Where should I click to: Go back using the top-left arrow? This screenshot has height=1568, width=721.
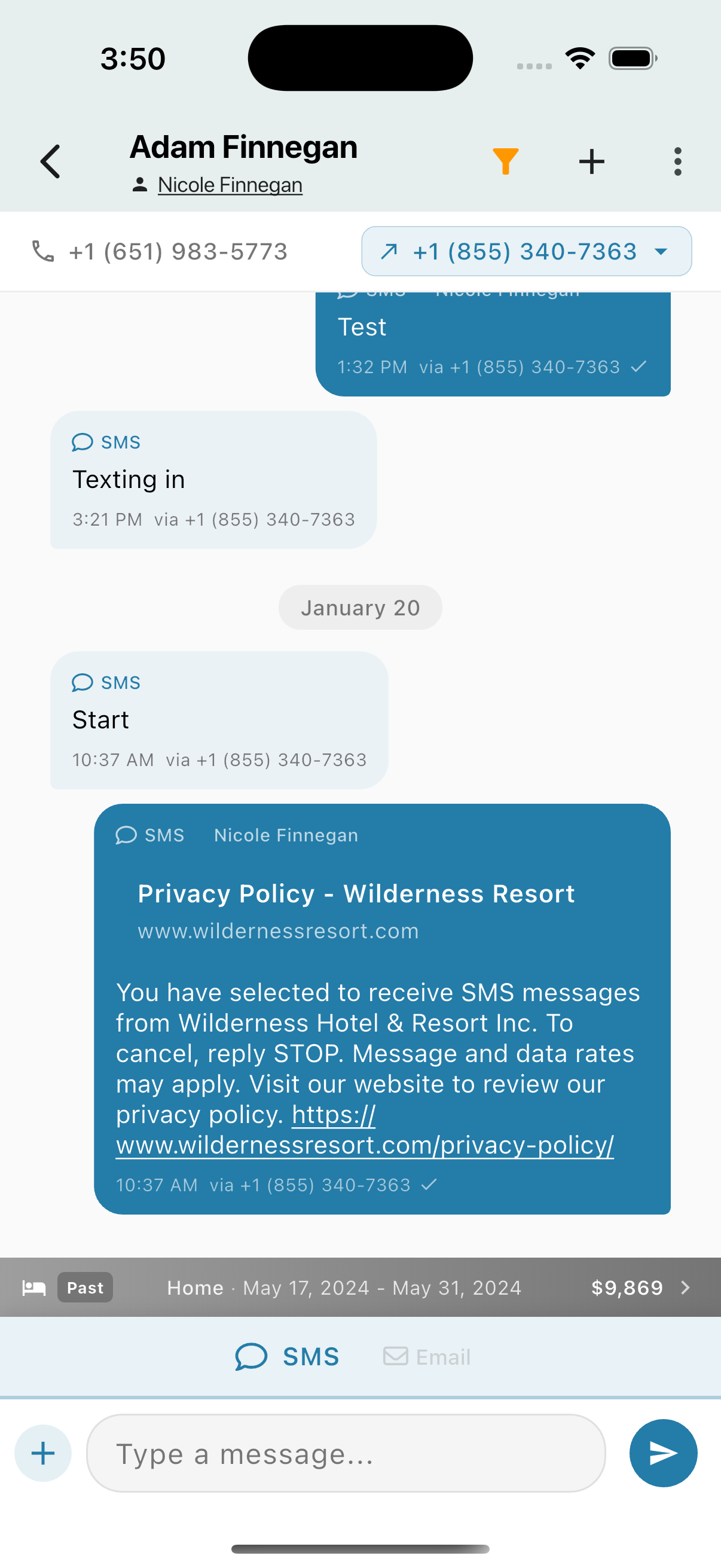pyautogui.click(x=50, y=161)
